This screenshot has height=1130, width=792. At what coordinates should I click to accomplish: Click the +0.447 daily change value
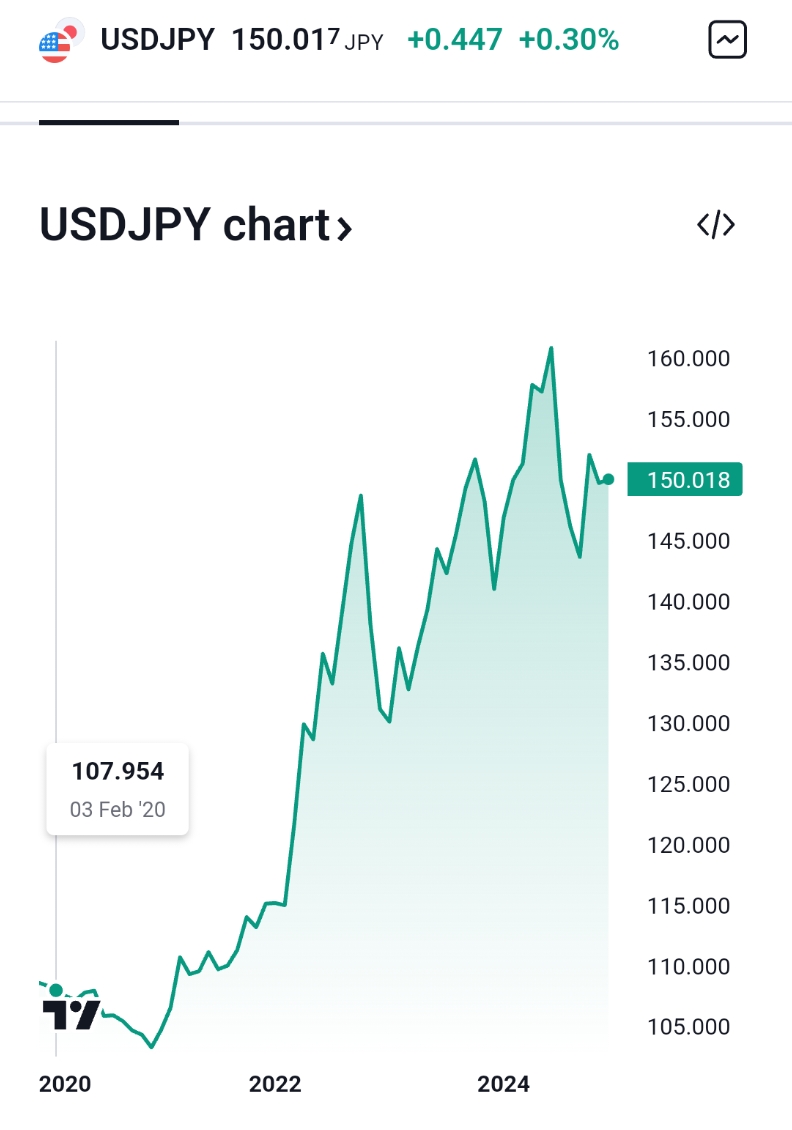point(454,39)
